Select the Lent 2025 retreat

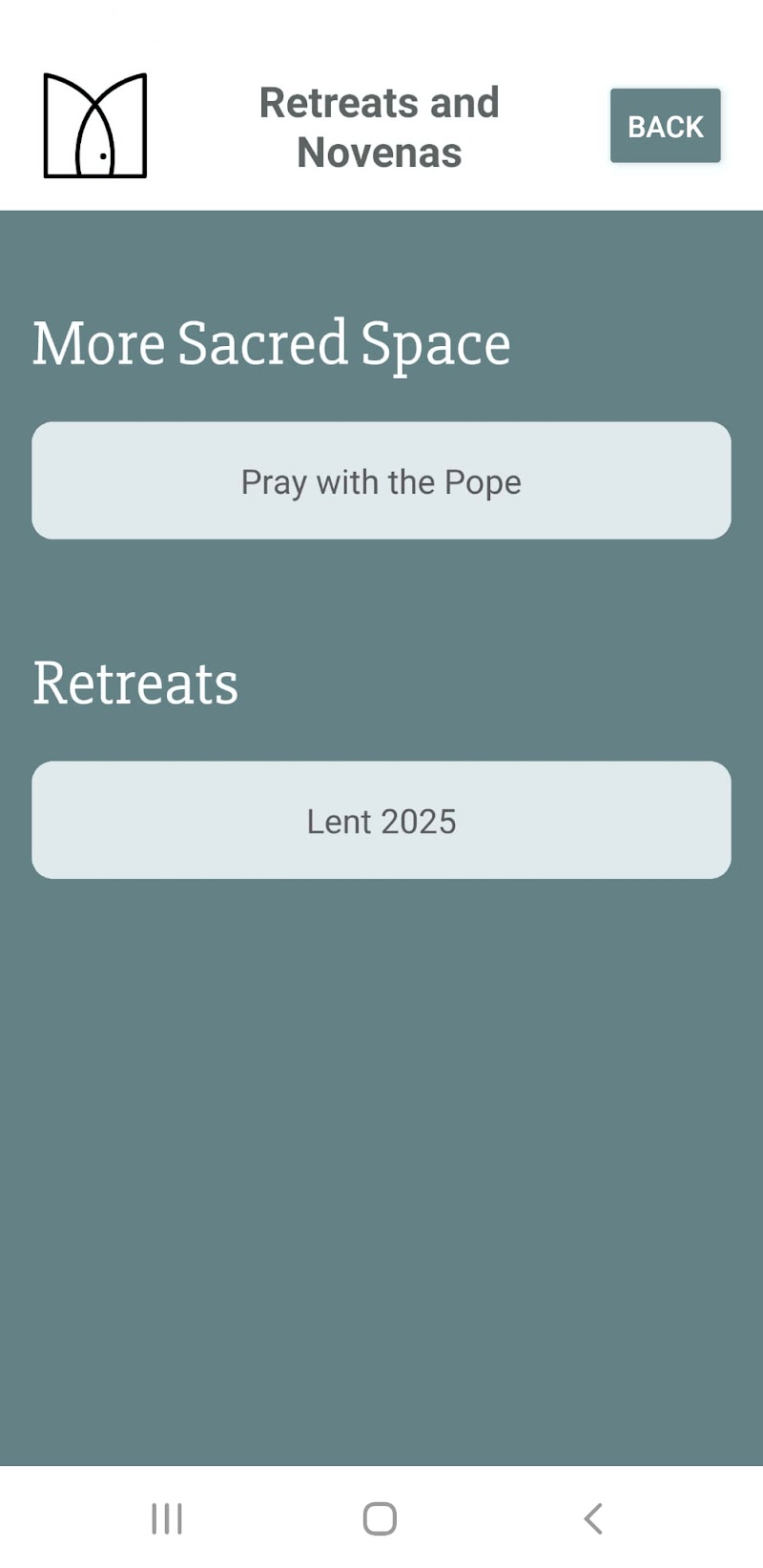click(x=381, y=821)
